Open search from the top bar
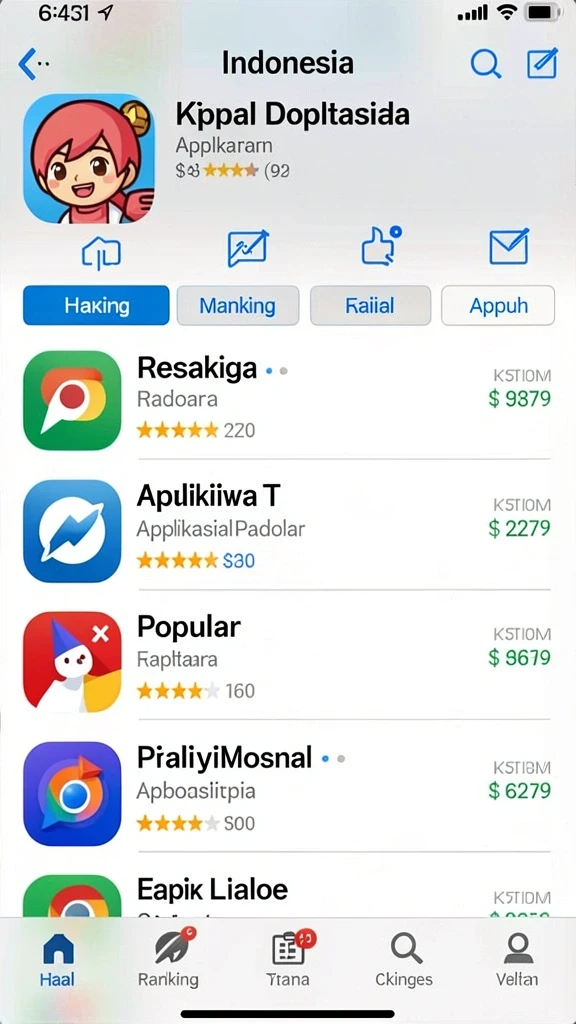Image resolution: width=576 pixels, height=1024 pixels. point(486,64)
